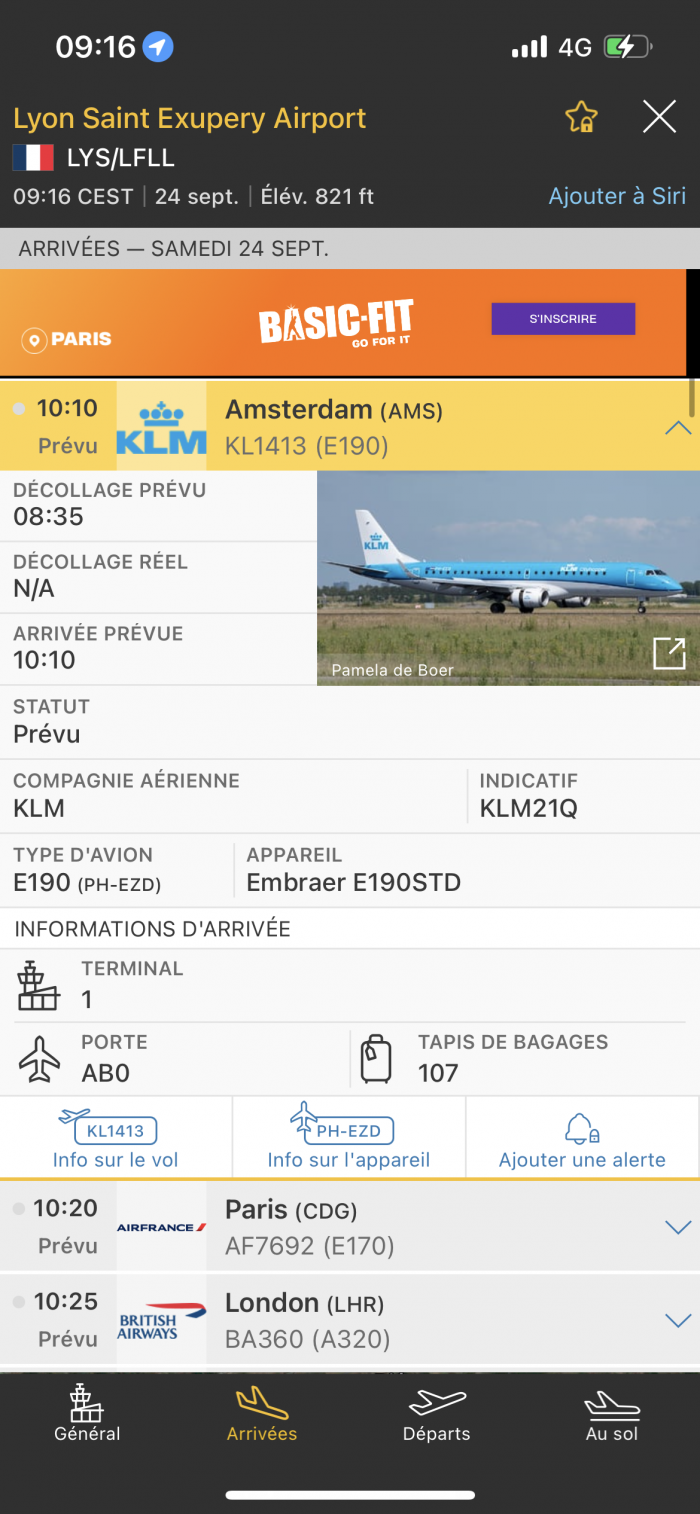Go to the Au sol tab
Viewport: 700px width, 1514px height.
(611, 1414)
